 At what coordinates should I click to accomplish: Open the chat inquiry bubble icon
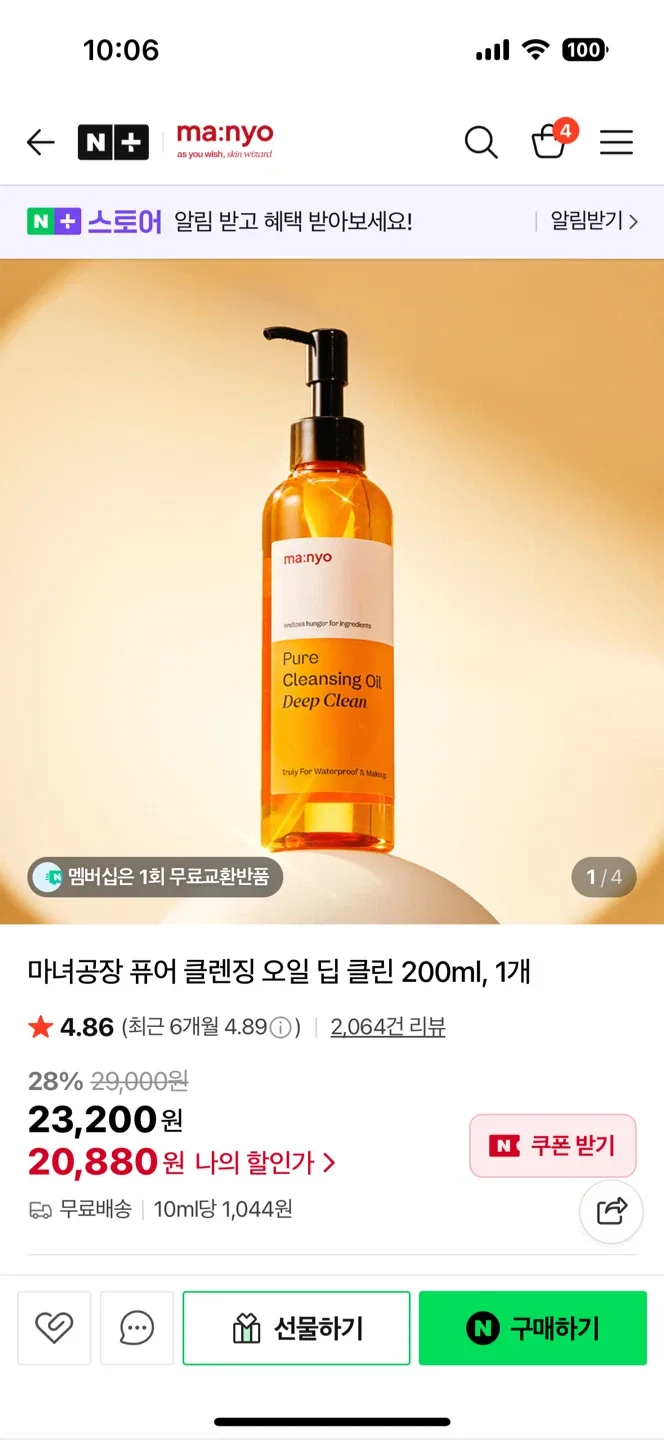pyautogui.click(x=137, y=1328)
